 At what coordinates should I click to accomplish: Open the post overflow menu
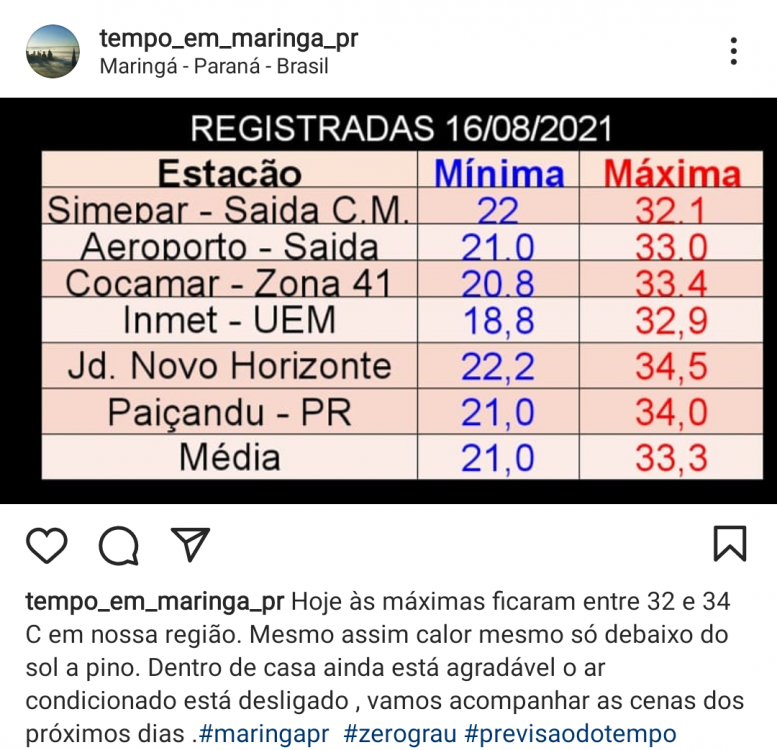click(x=734, y=51)
